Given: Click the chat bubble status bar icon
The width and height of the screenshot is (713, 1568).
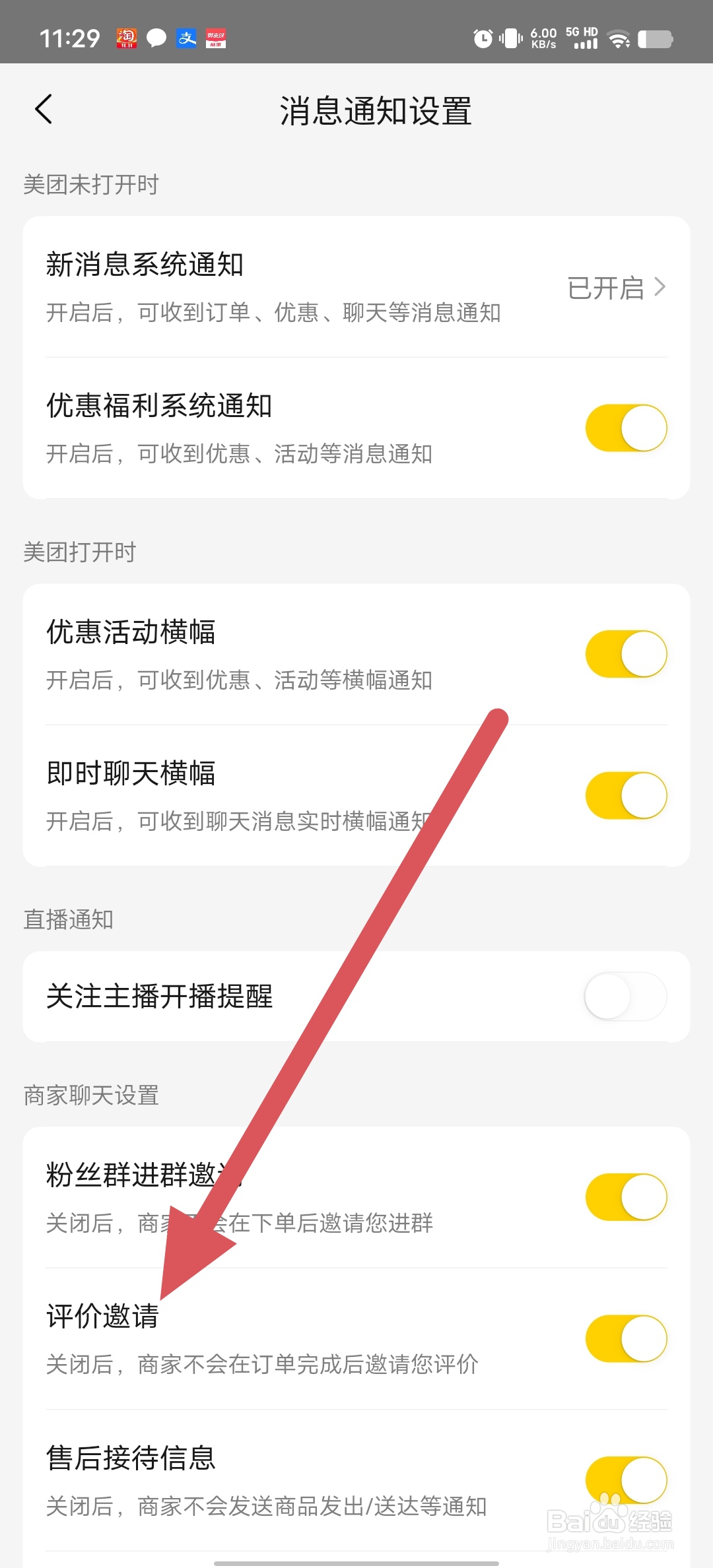Looking at the screenshot, I should click(156, 38).
